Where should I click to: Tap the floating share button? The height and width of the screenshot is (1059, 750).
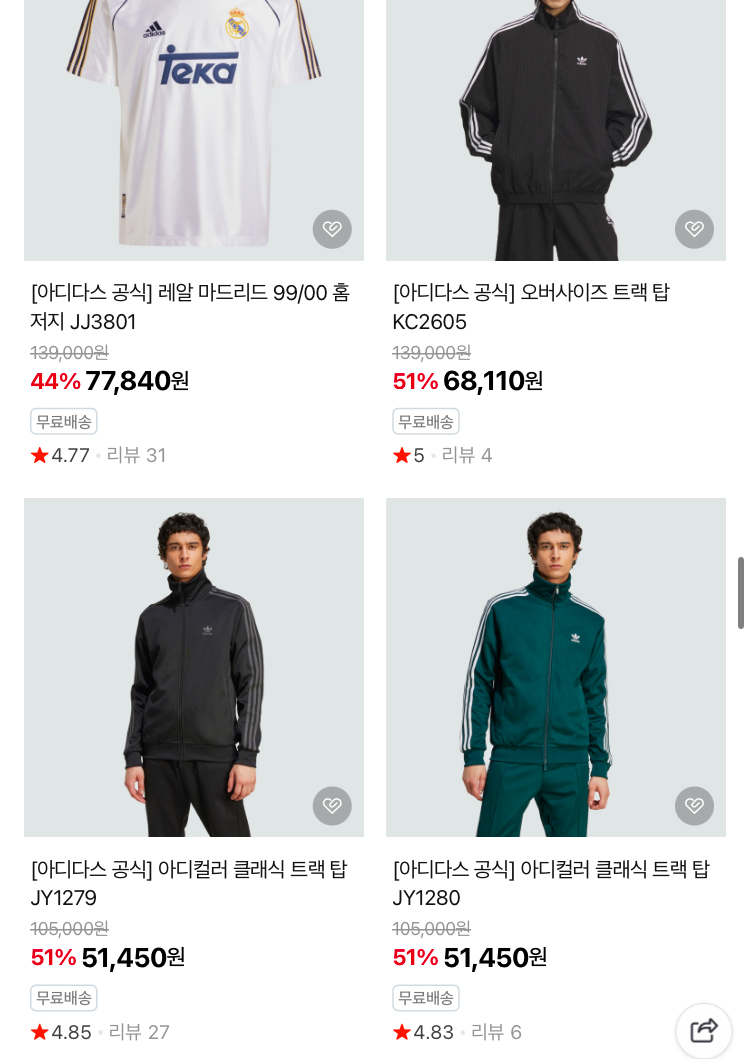point(704,1030)
